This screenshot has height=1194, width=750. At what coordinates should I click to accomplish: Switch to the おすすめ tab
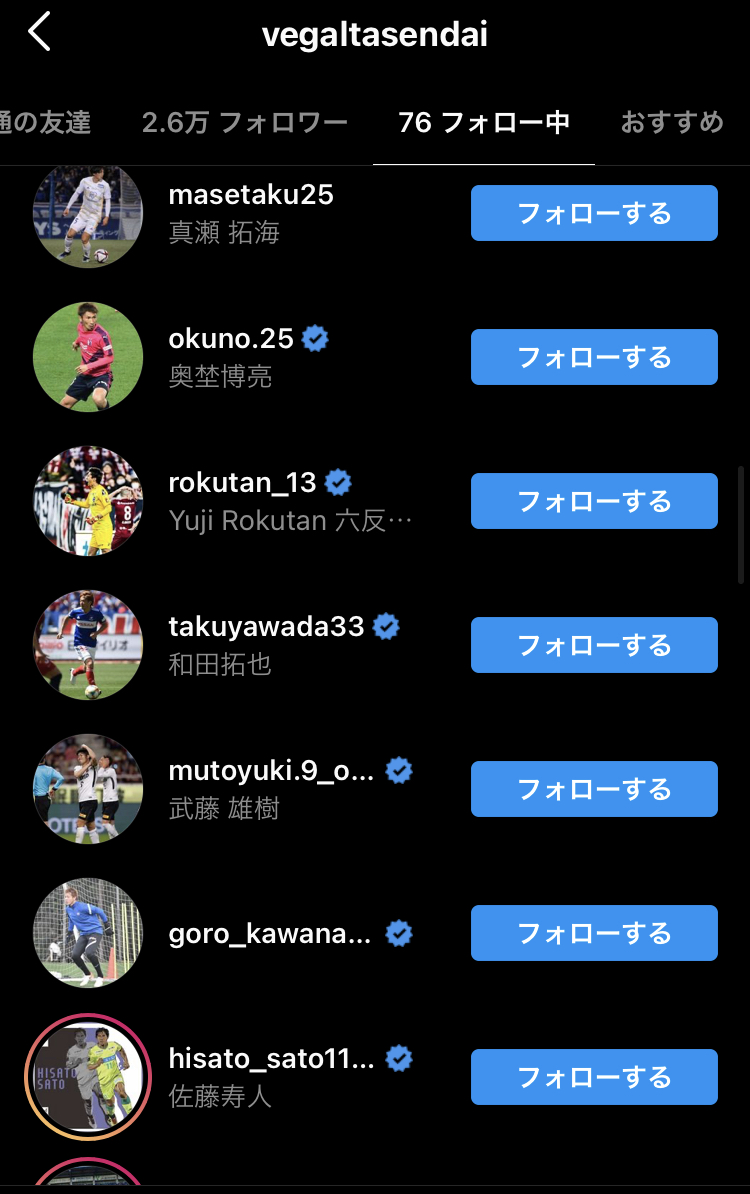(672, 123)
